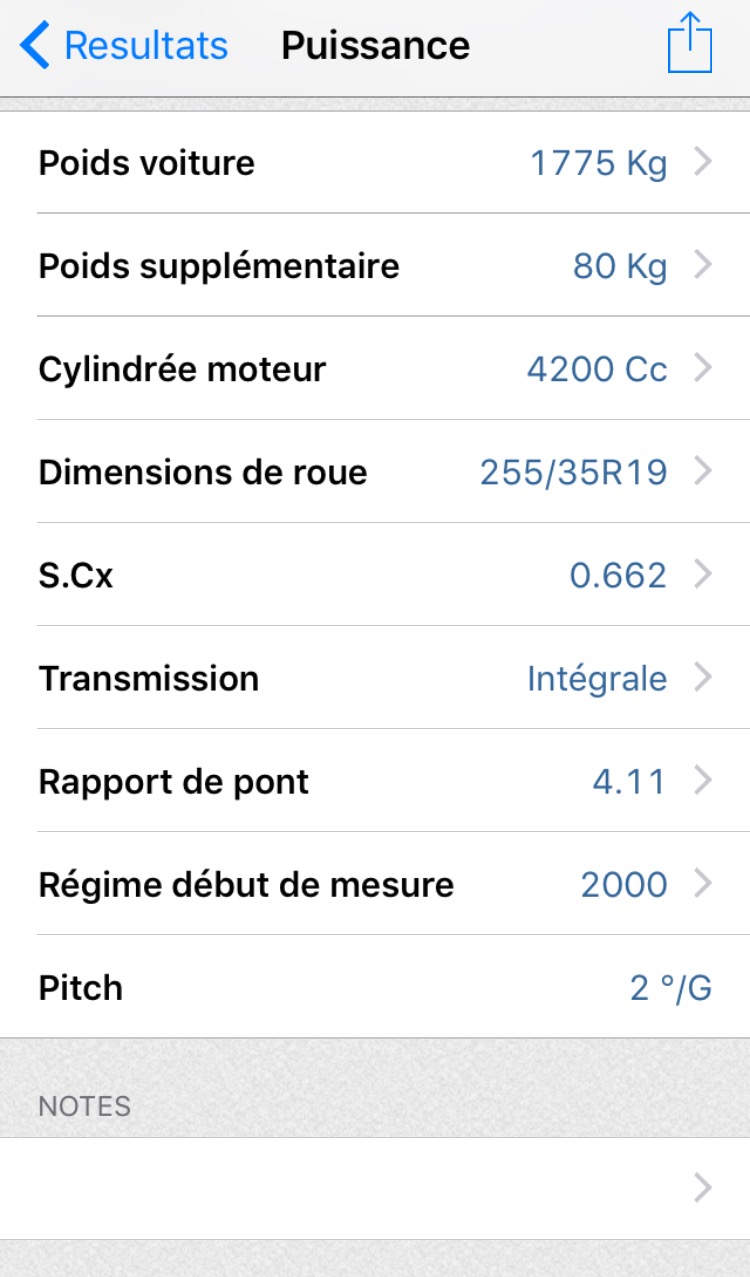This screenshot has width=750, height=1277.
Task: Go back to Resultats
Action: pos(124,46)
